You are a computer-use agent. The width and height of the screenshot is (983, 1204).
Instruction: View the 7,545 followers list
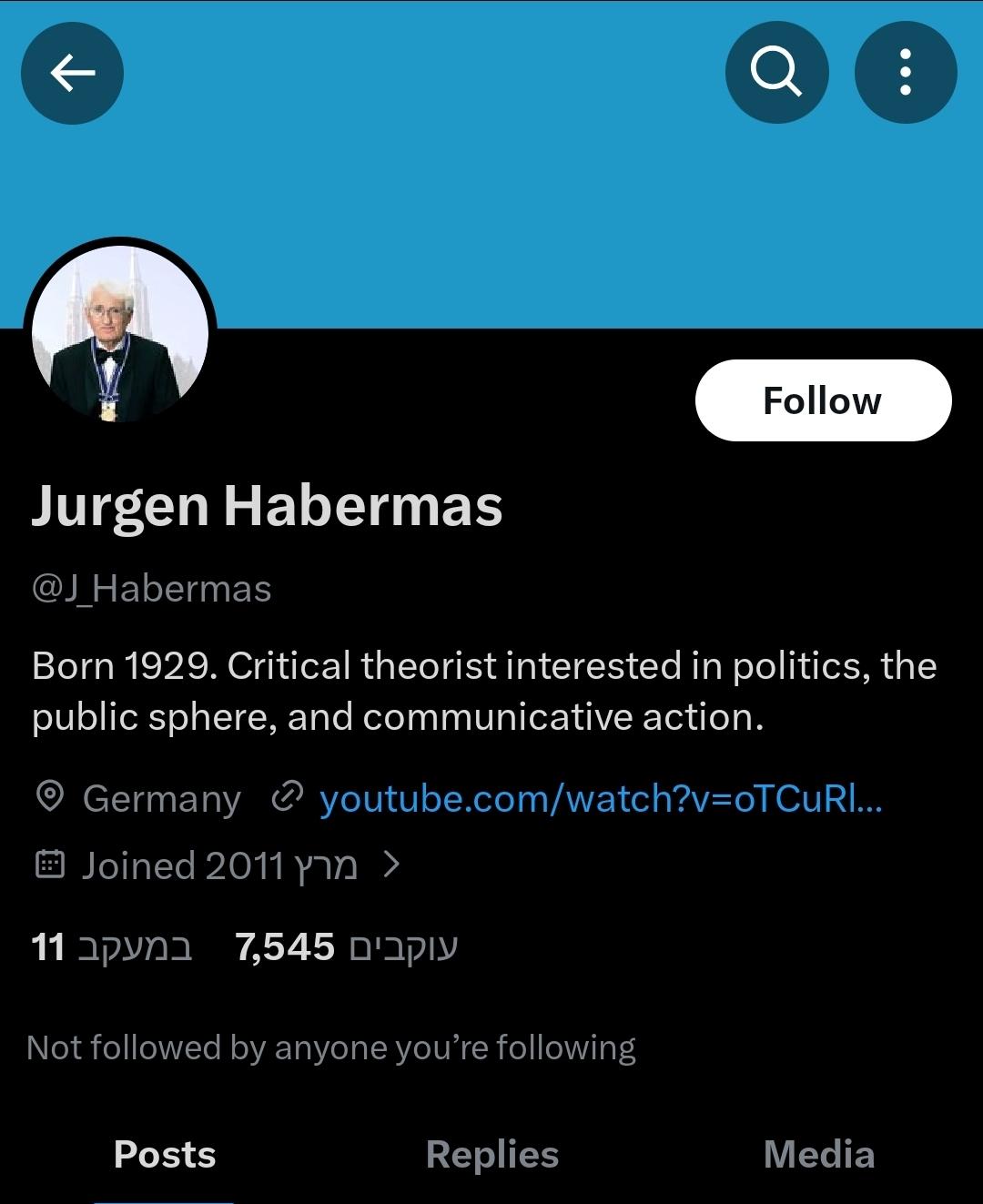[346, 947]
